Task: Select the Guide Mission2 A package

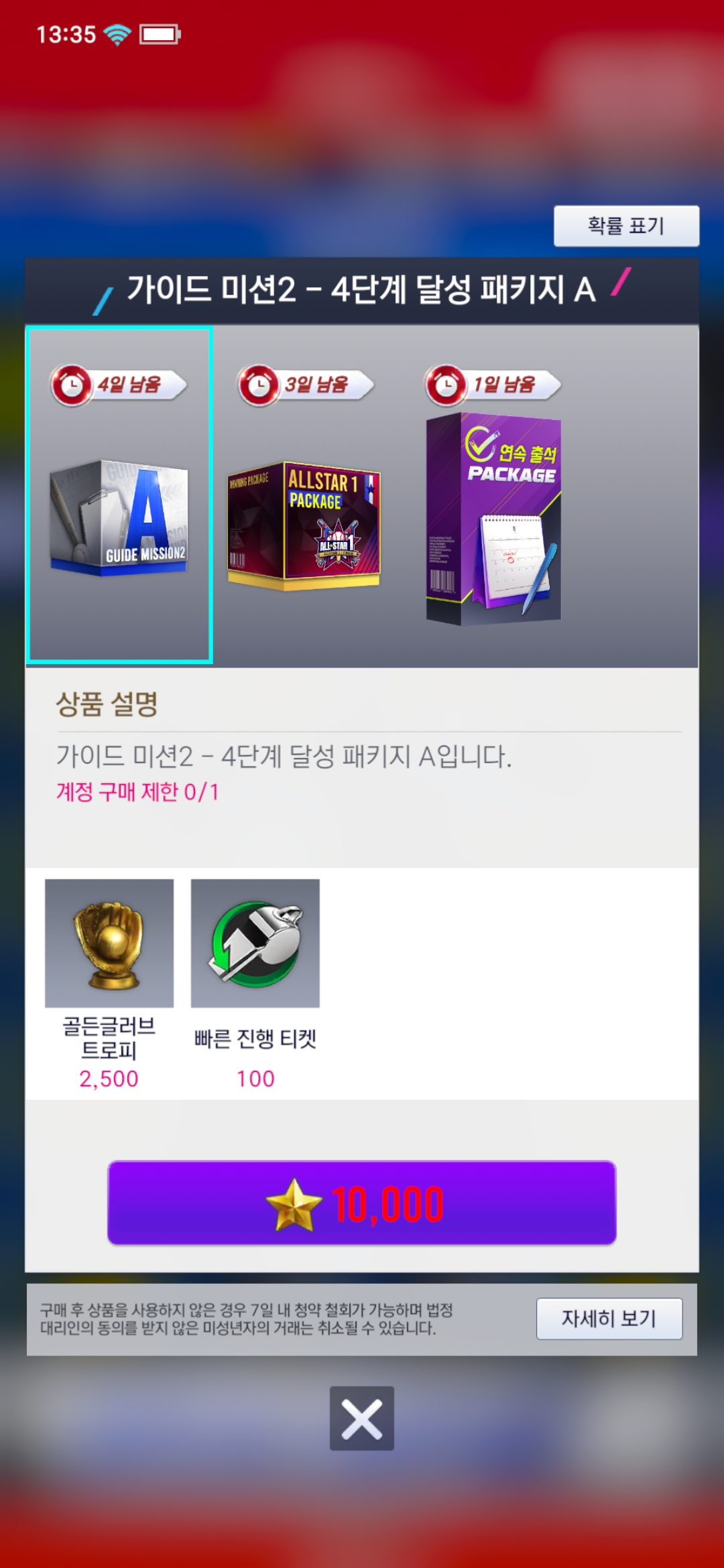Action: pos(120,496)
